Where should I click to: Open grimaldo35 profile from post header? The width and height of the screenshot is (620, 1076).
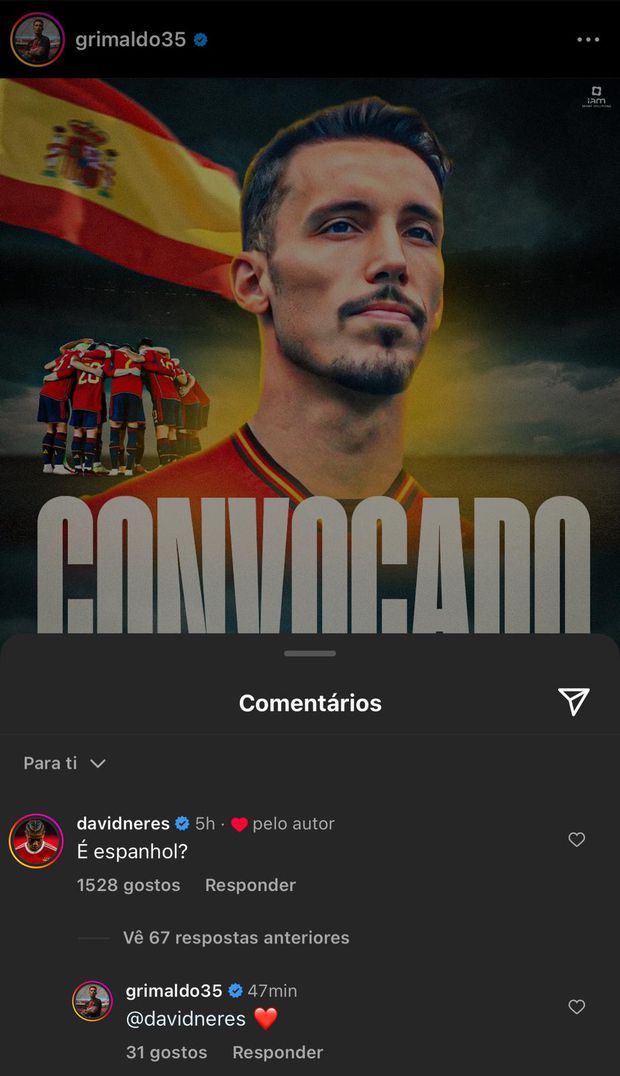131,40
